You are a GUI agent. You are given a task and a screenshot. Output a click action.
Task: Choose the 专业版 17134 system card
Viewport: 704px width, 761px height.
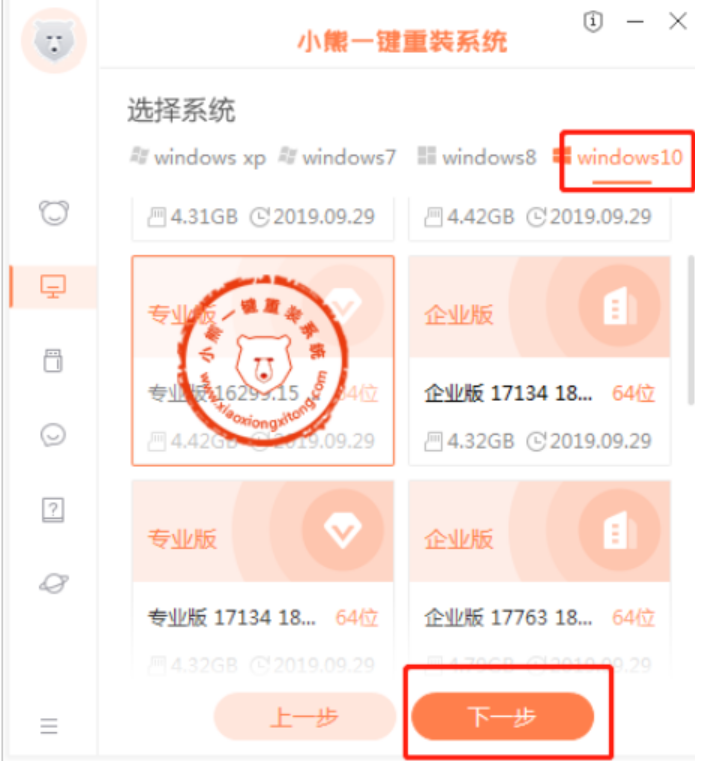click(263, 575)
